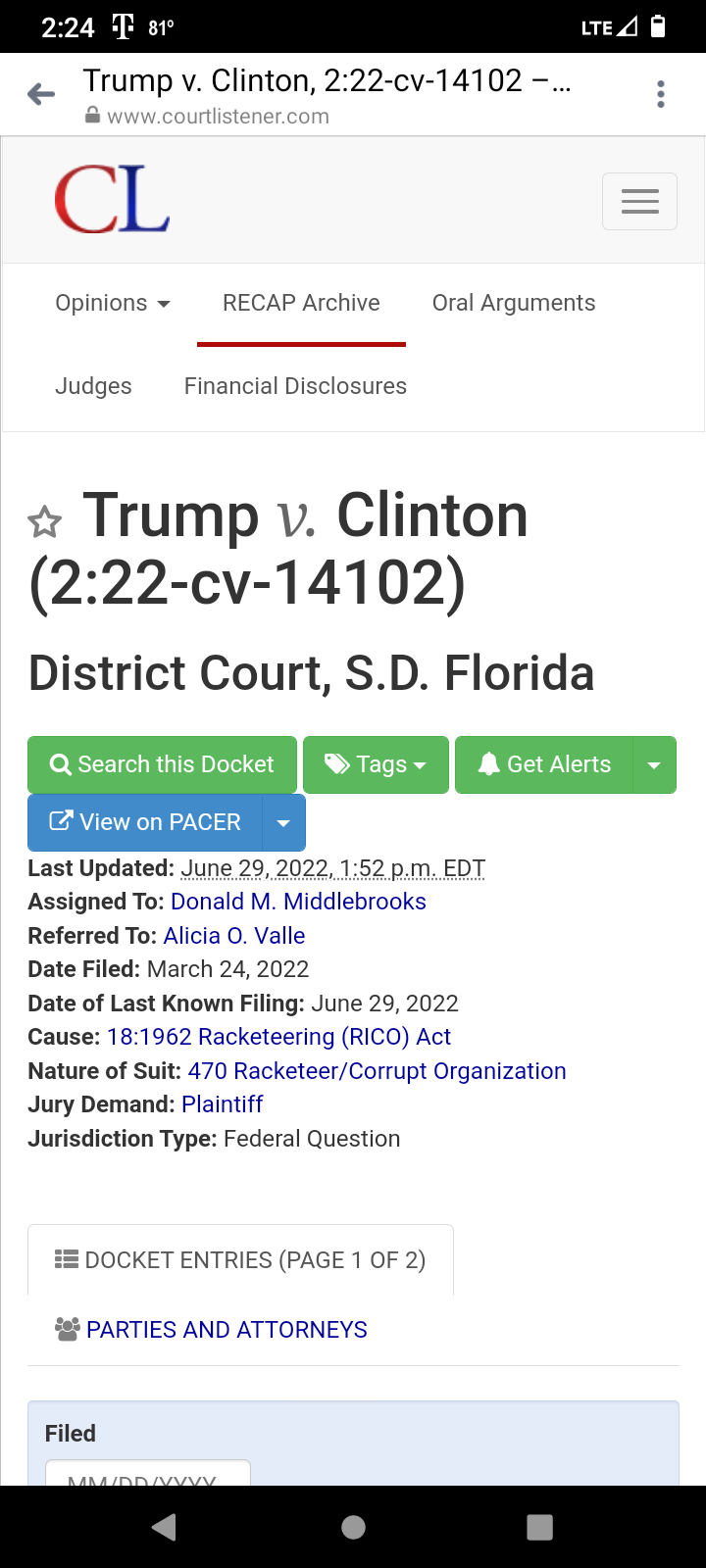Expand the arrow beside View on PACER
This screenshot has height=1568, width=706.
284,822
